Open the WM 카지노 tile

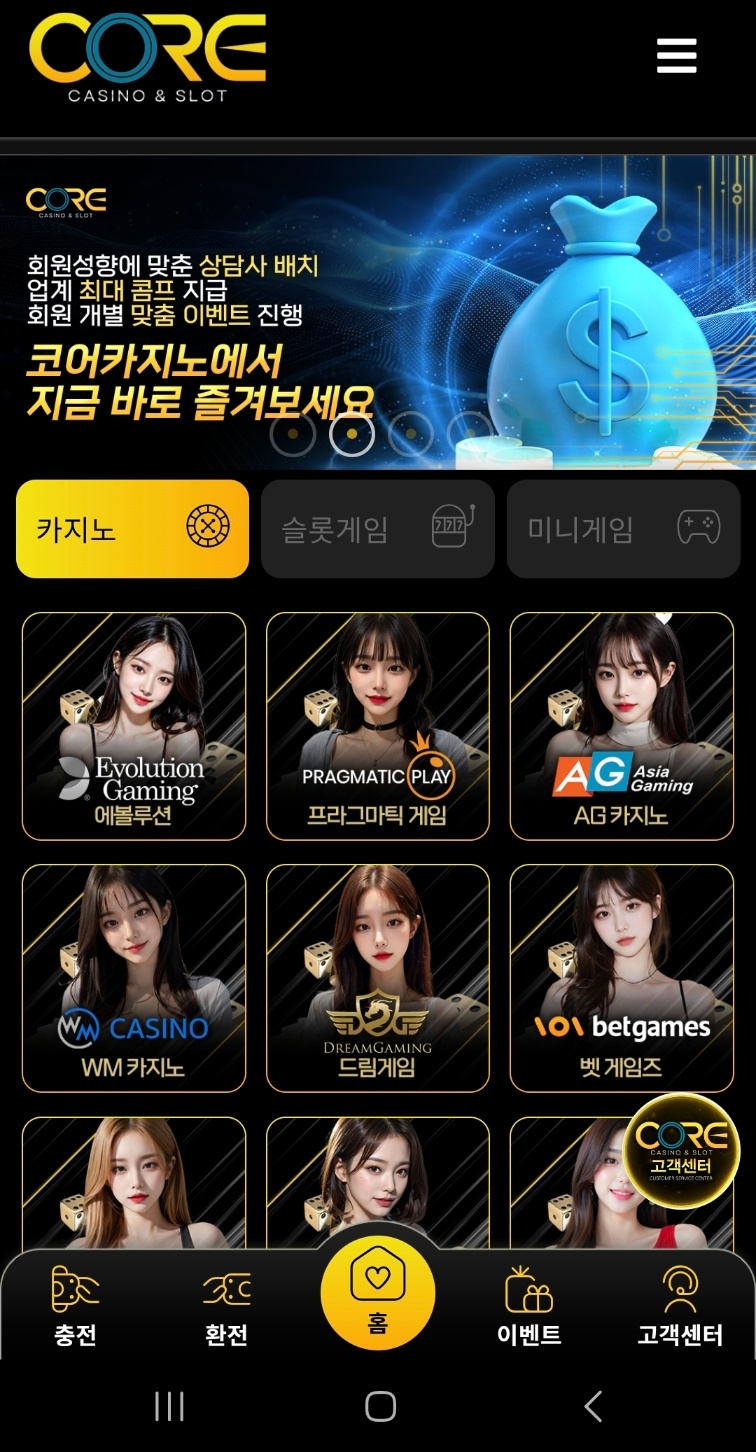(134, 978)
